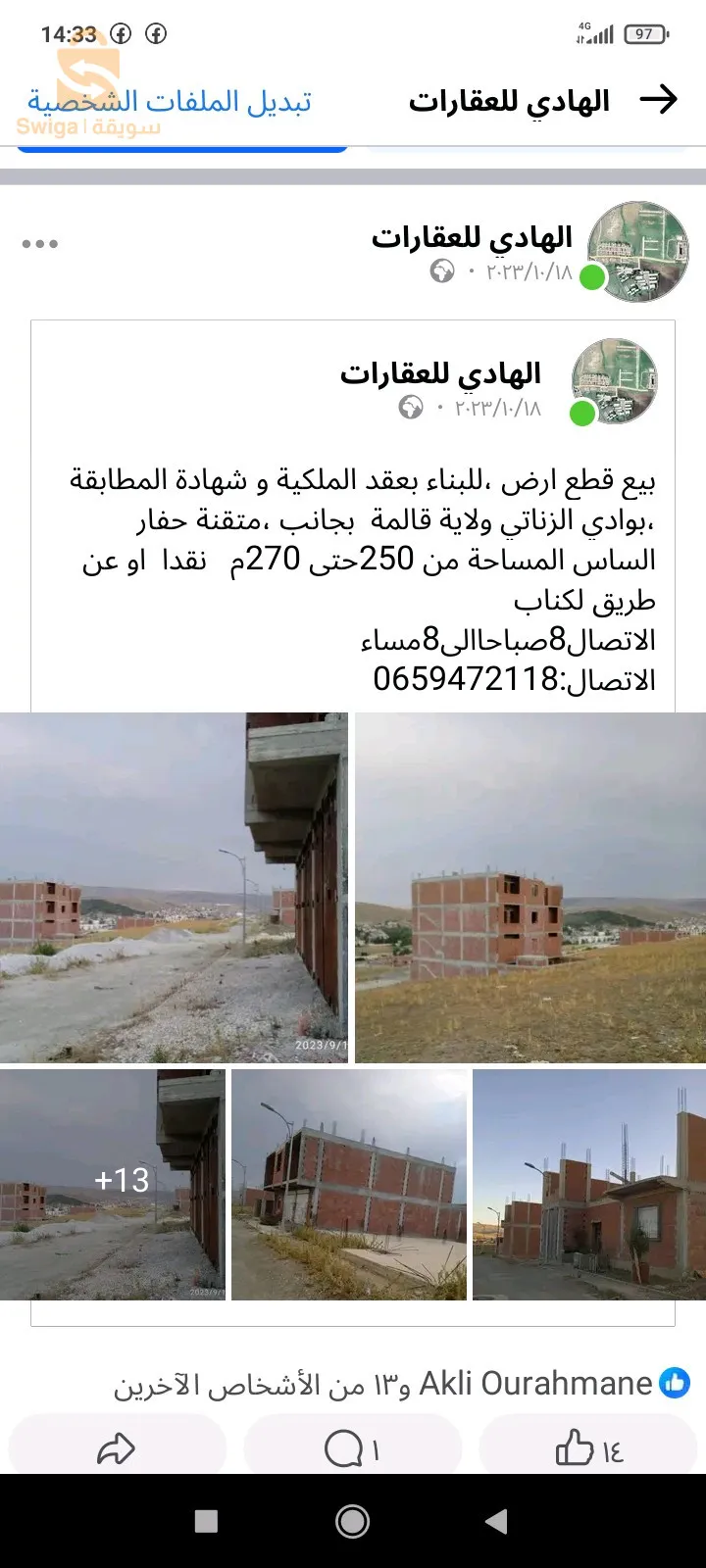Image resolution: width=706 pixels, height=1568 pixels.
Task: Go back using the top arrow
Action: coord(658,99)
